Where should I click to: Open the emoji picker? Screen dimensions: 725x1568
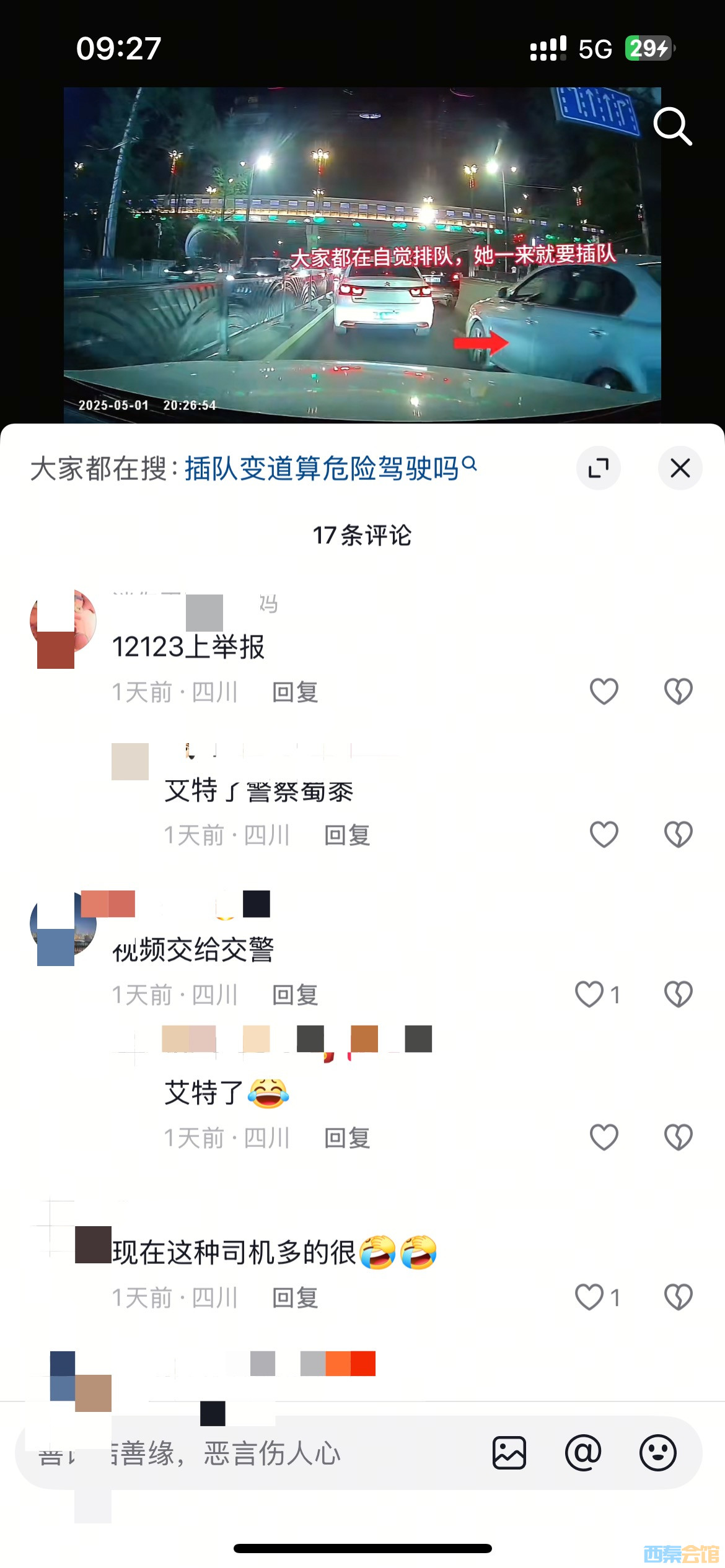point(657,1453)
